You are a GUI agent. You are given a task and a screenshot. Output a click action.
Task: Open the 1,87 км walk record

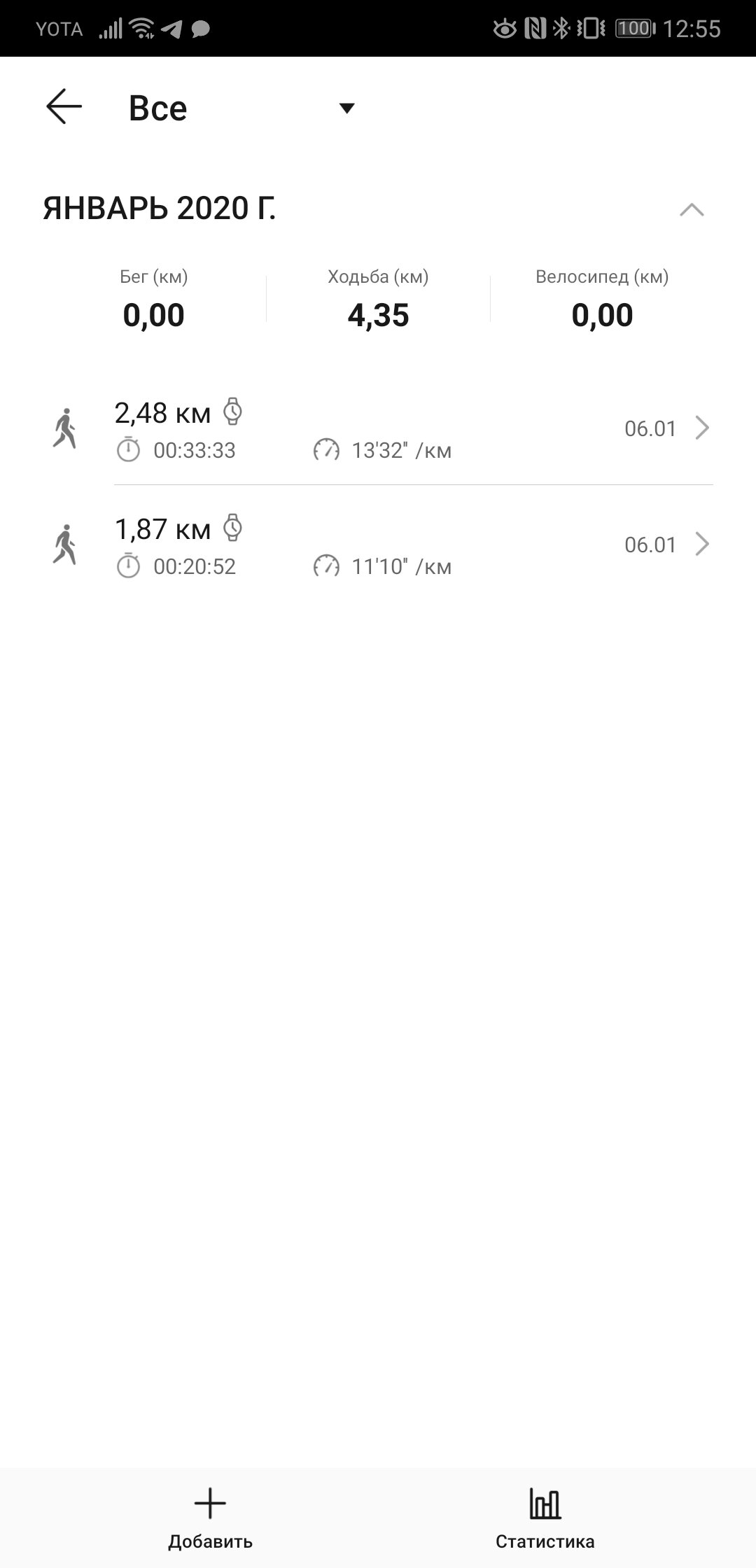point(378,544)
